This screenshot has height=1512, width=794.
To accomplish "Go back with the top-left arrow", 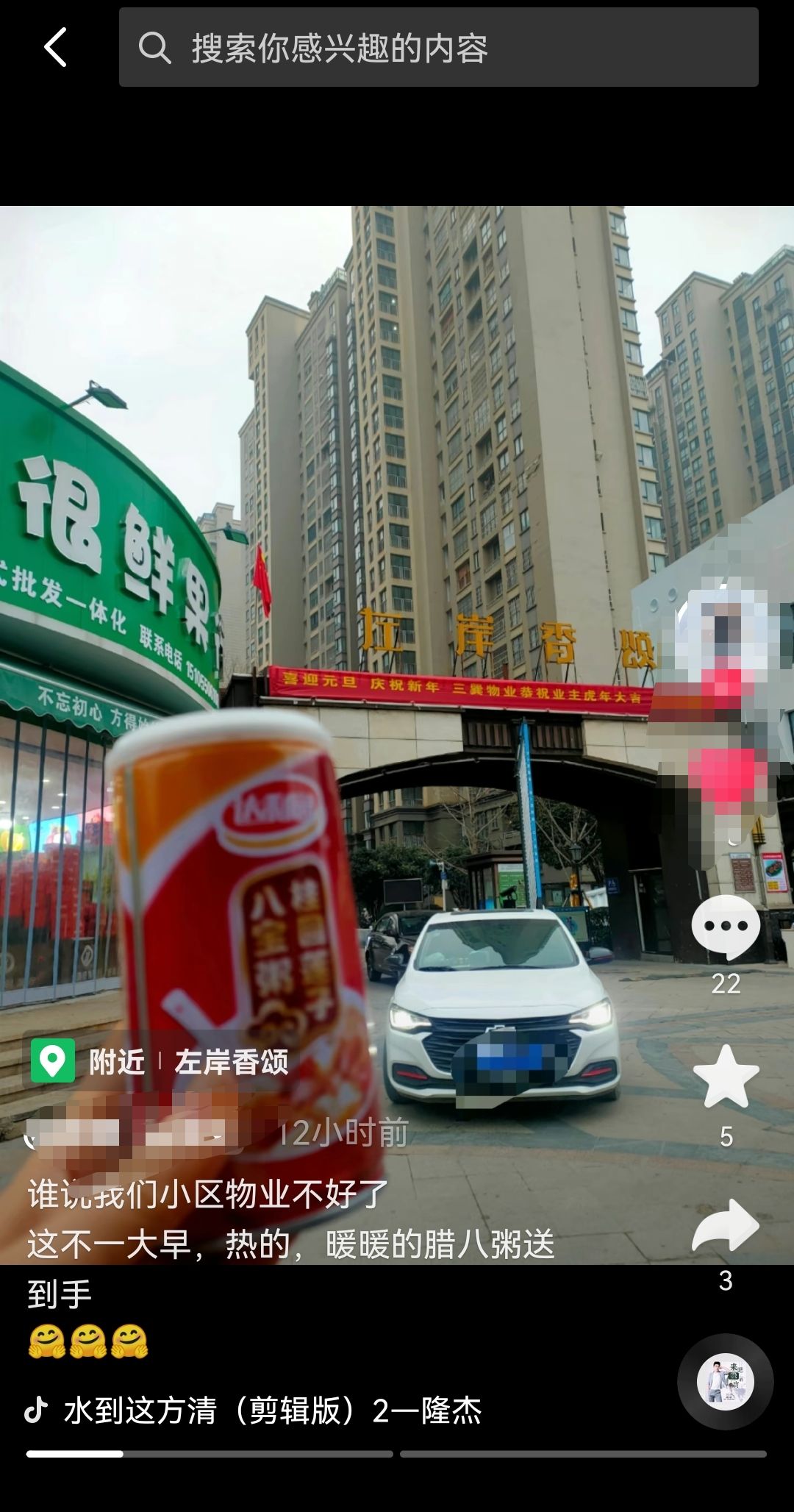I will 56,48.
